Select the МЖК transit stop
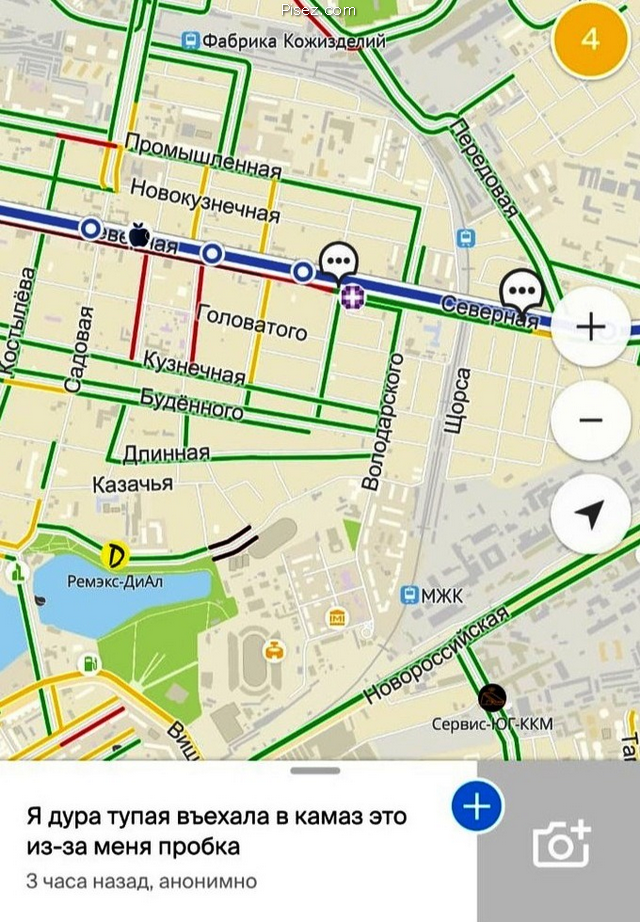 point(409,596)
